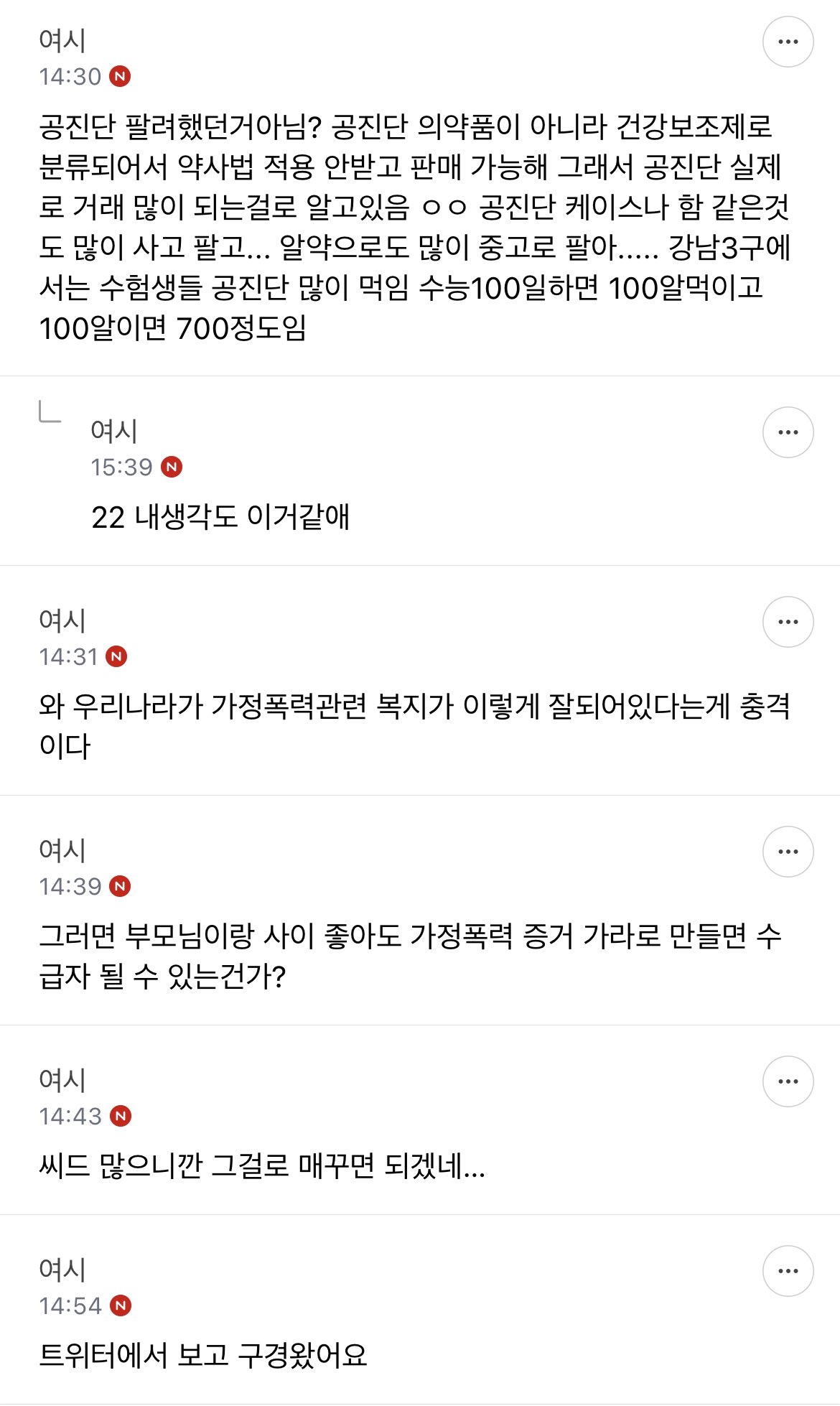Open more options on the 14:43 comment
The height and width of the screenshot is (1406, 840).
pyautogui.click(x=788, y=1081)
